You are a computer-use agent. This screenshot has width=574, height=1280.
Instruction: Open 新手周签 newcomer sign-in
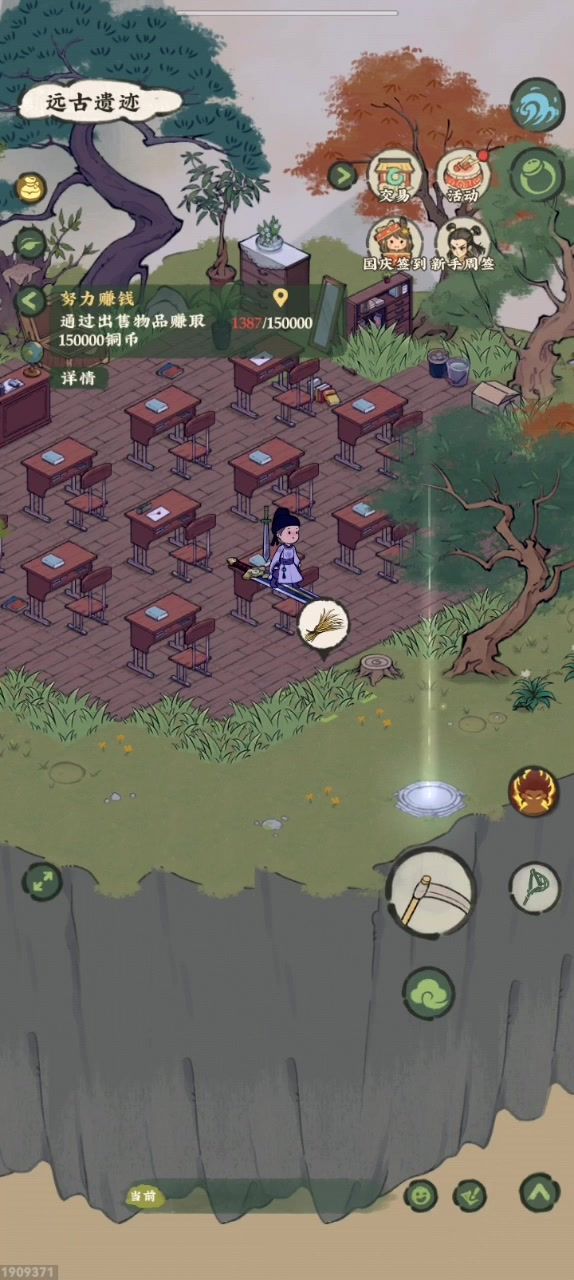tap(463, 244)
